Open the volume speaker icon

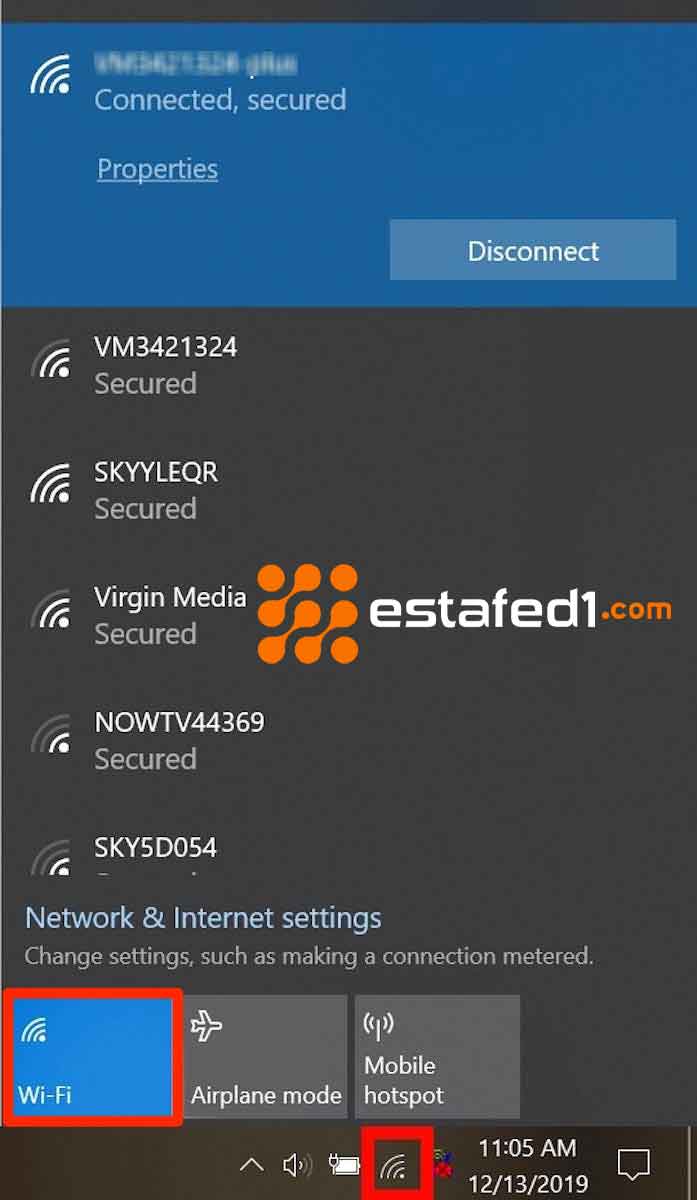click(297, 1165)
